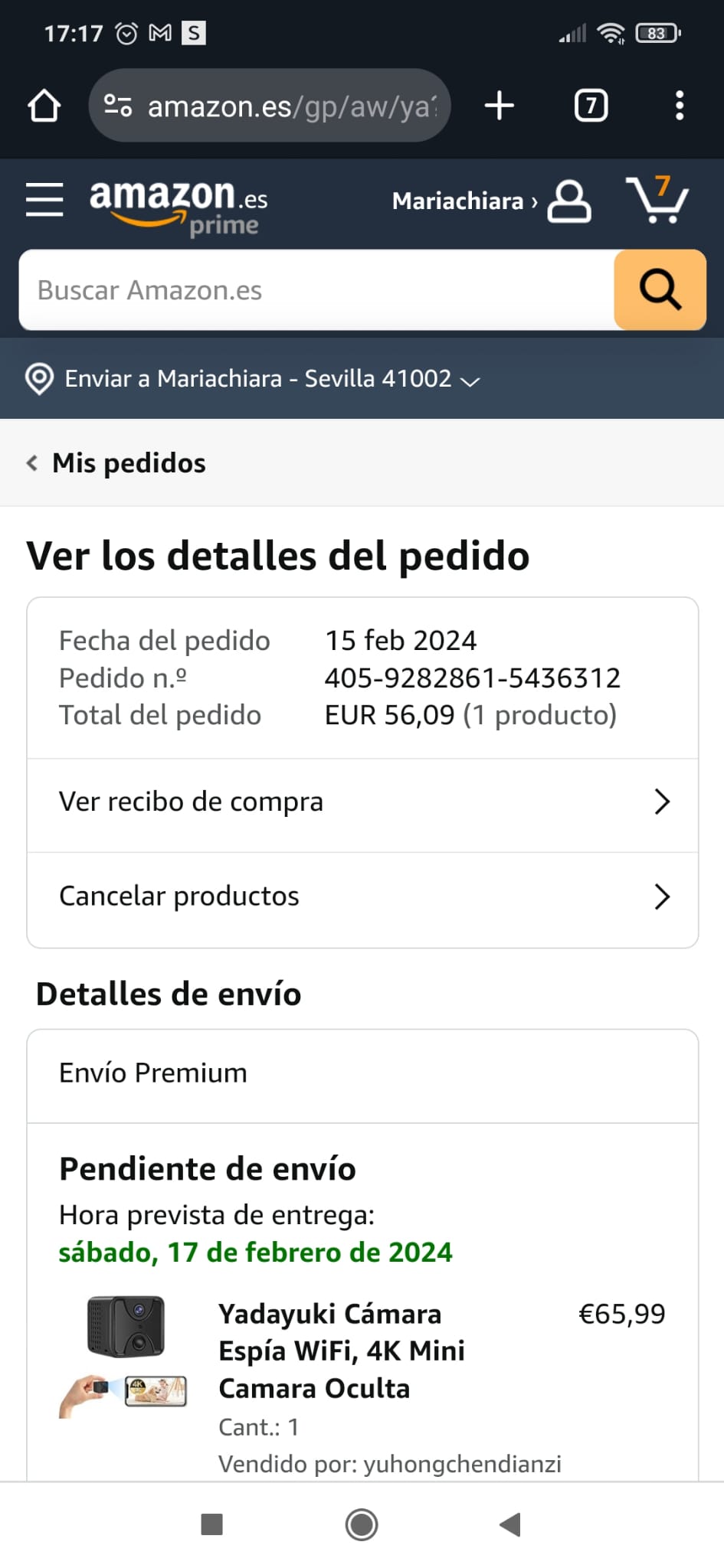Open Ver recibo de compra
Viewport: 724px width, 1568px height.
(362, 802)
